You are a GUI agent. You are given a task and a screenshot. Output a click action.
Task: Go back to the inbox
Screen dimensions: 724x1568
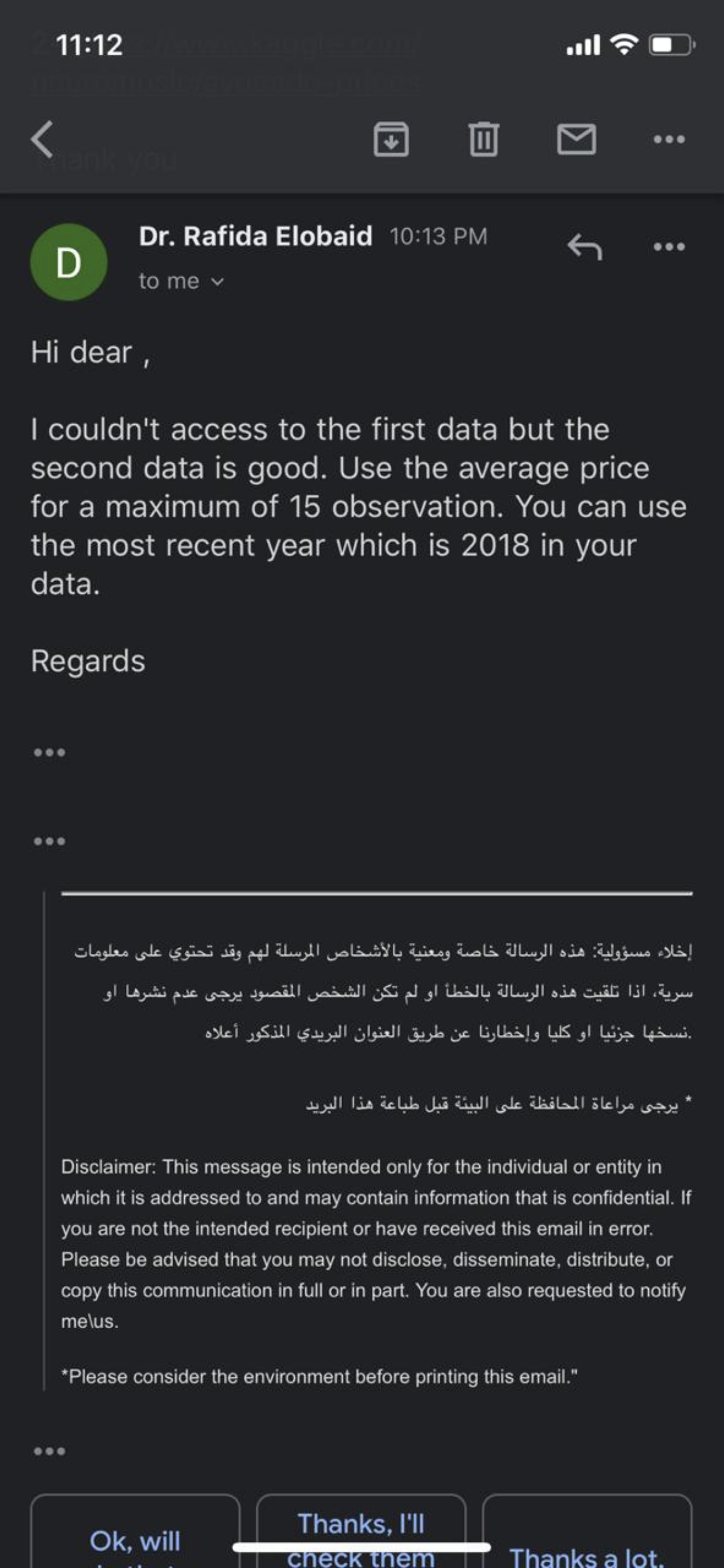(x=42, y=139)
